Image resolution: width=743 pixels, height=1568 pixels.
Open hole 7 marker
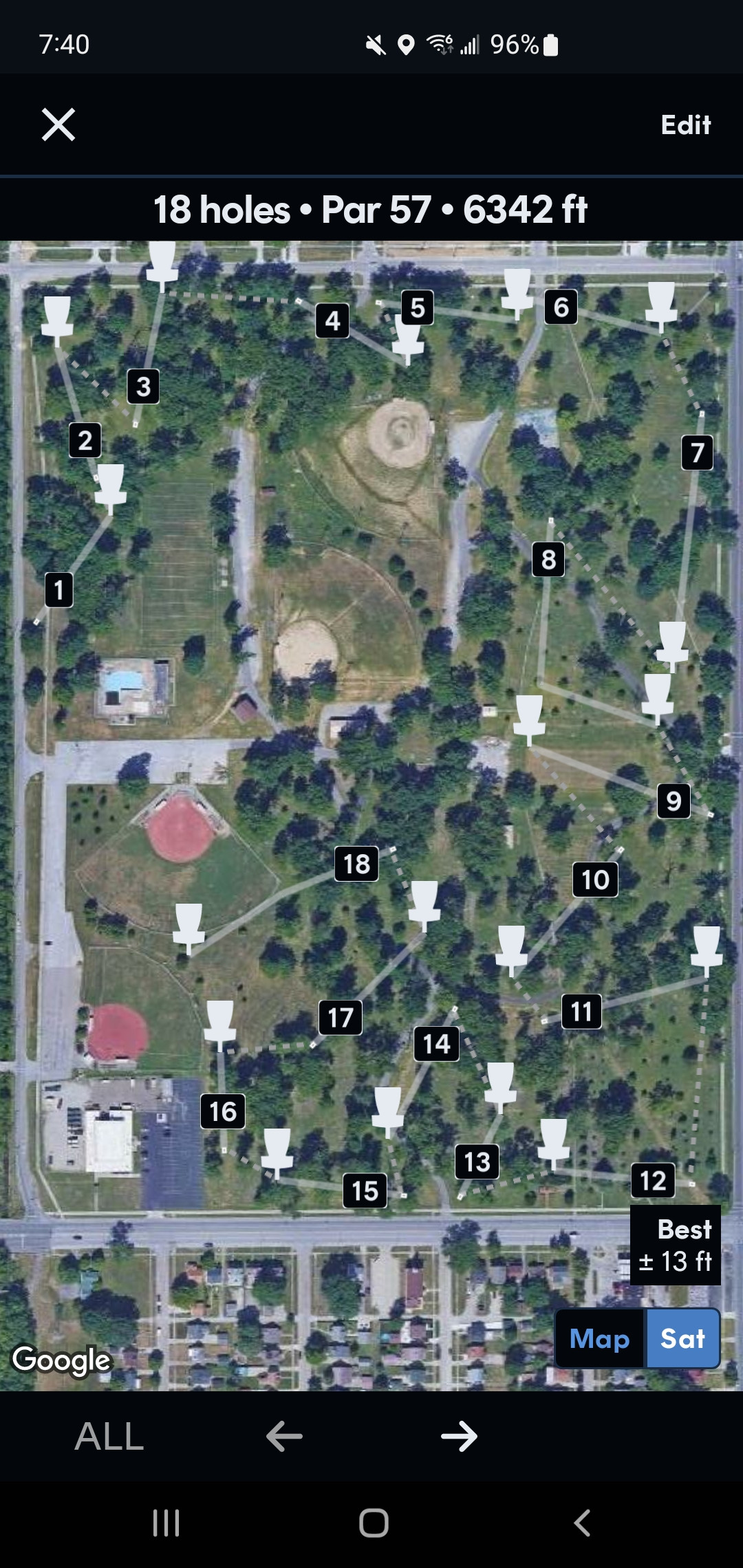[x=697, y=453]
